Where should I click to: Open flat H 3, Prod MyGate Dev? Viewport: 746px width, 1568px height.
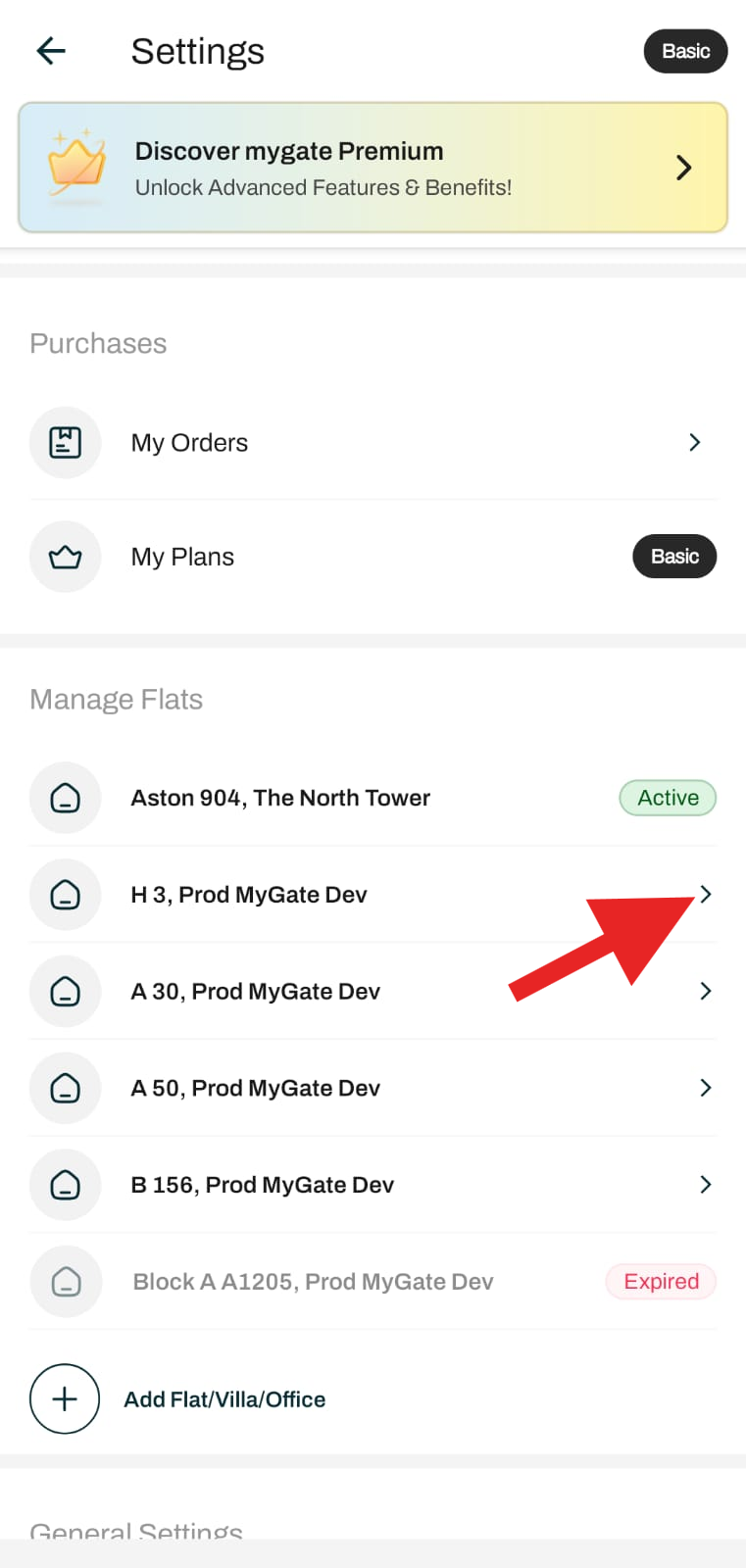[x=373, y=895]
